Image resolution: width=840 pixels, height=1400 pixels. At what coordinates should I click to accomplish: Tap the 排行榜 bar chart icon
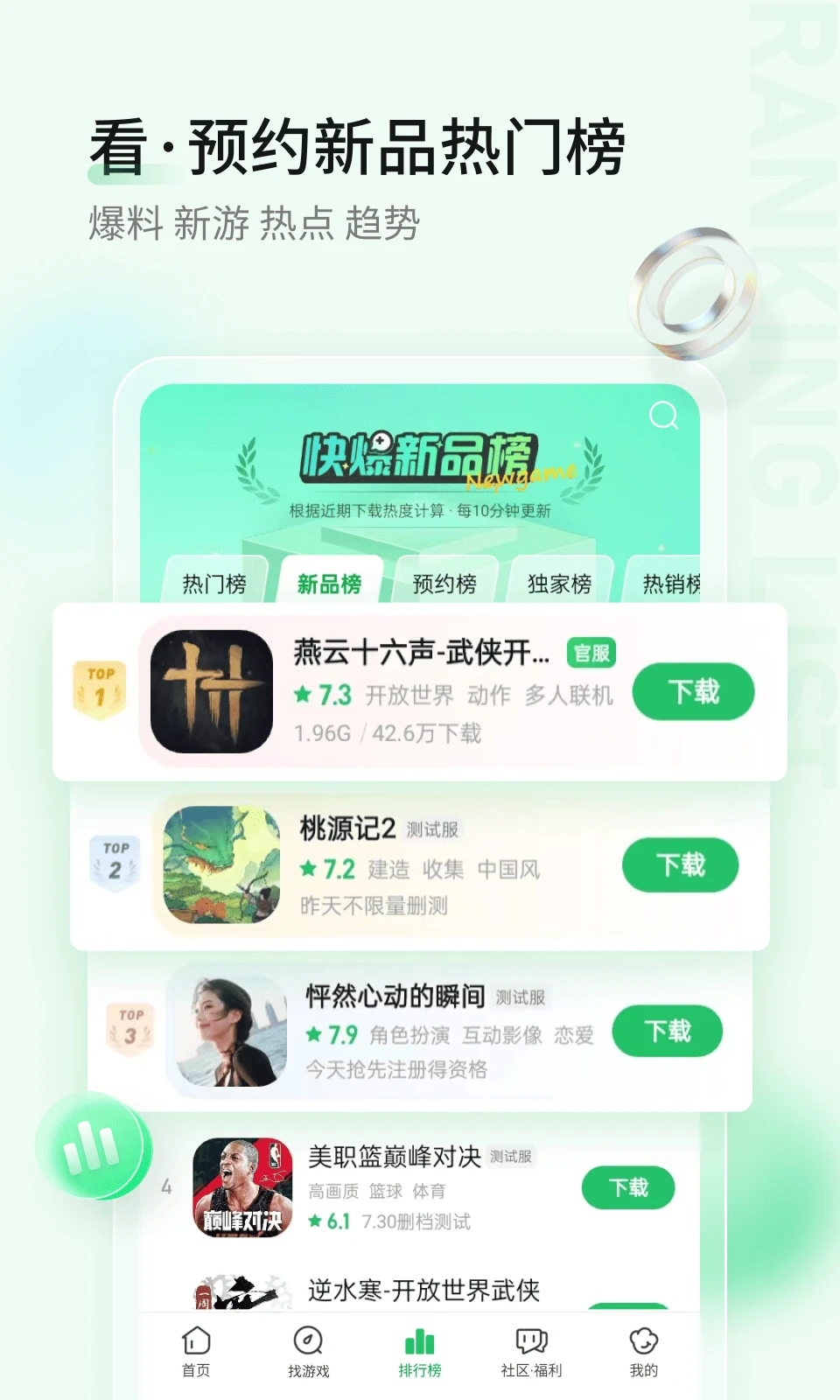pyautogui.click(x=418, y=1341)
